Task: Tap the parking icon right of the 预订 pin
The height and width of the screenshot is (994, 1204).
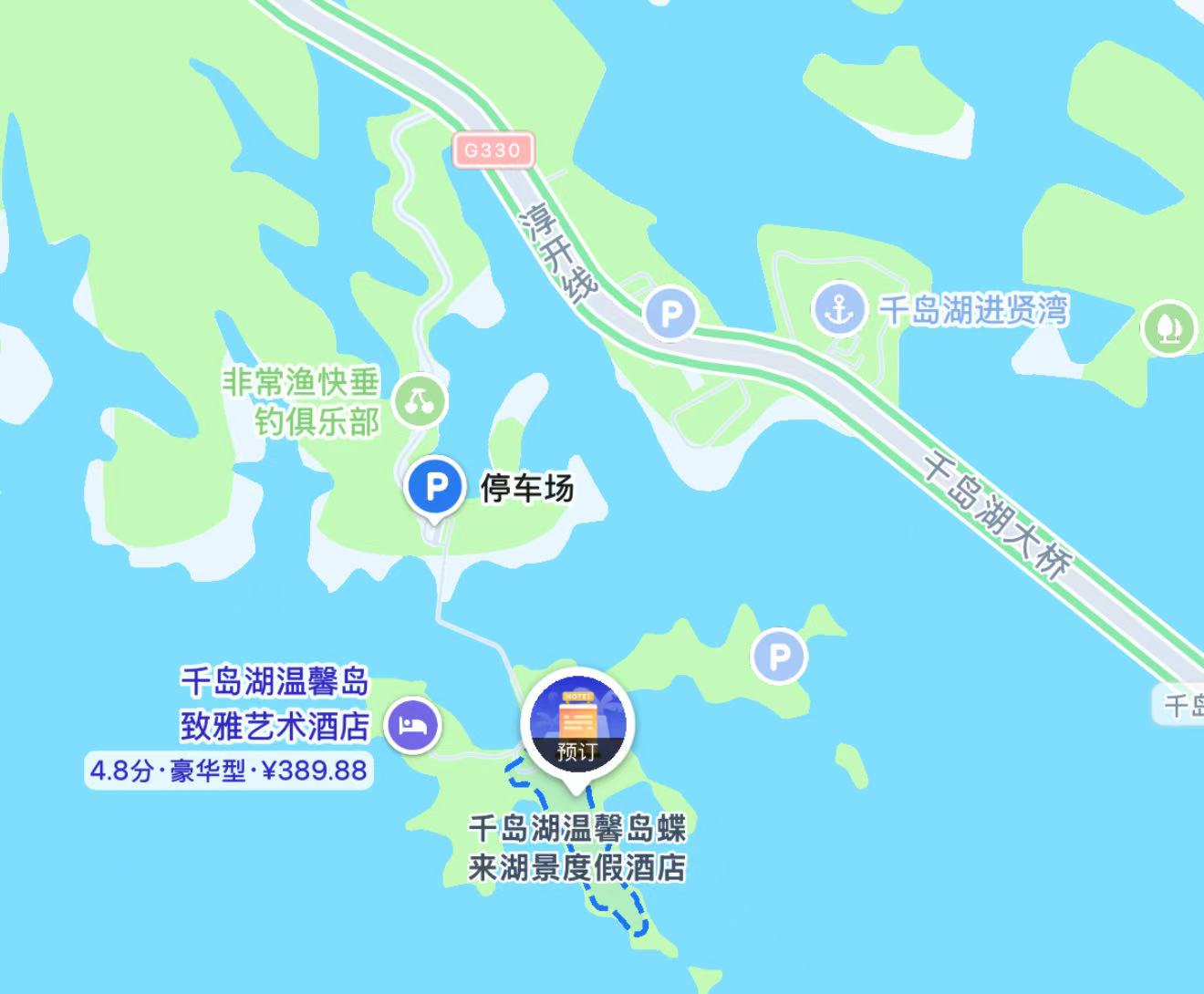Action: (778, 657)
